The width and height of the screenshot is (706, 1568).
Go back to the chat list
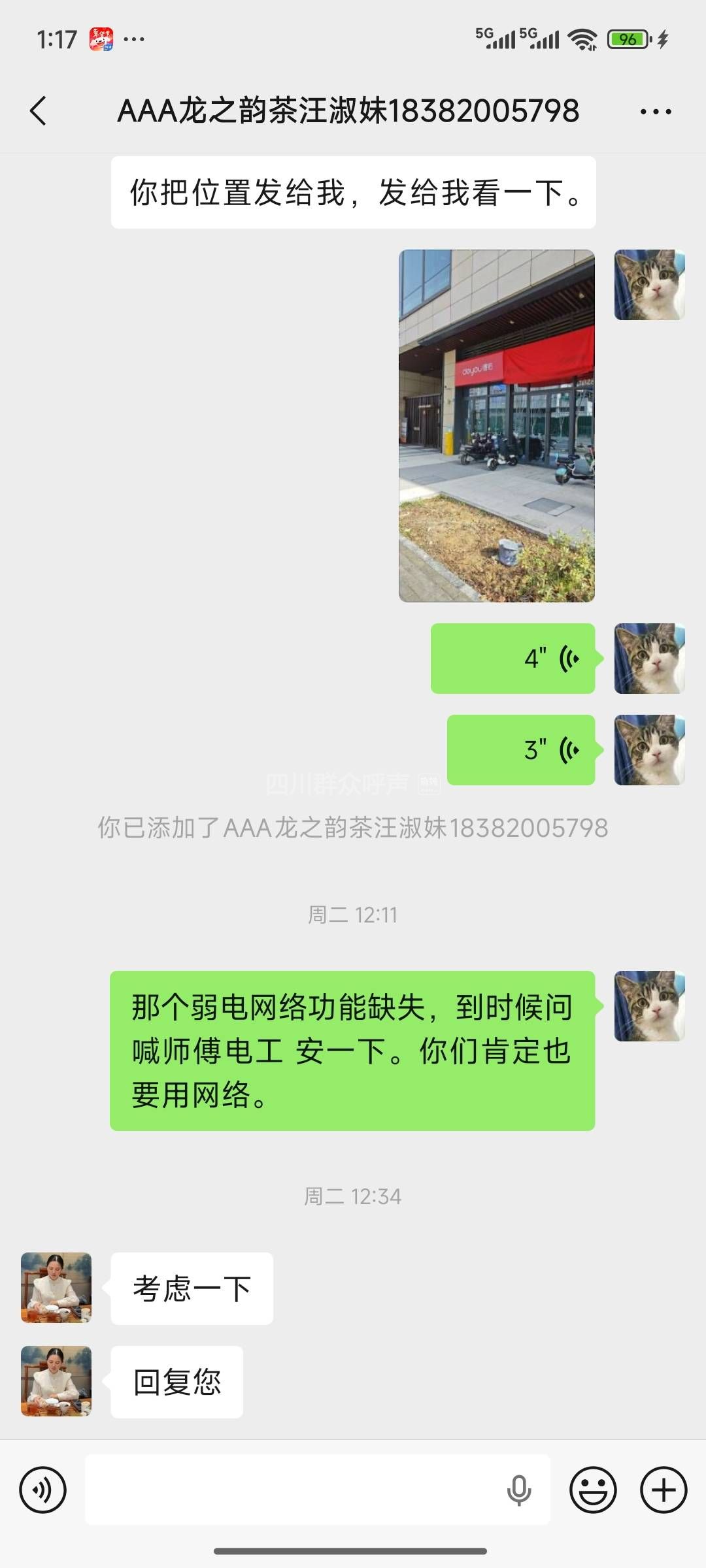tap(39, 110)
